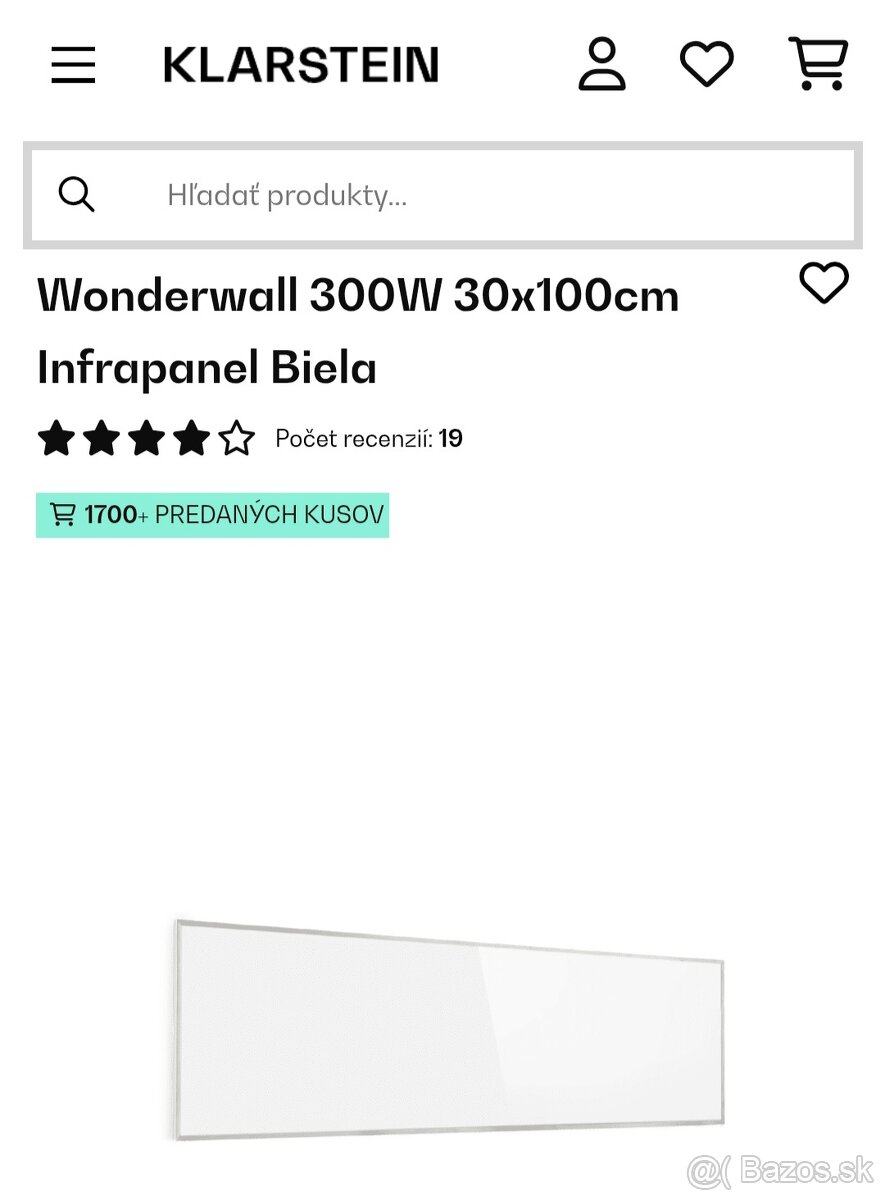Open the wishlist heart in the header
Screen dimensions: 885x1200
click(x=707, y=63)
